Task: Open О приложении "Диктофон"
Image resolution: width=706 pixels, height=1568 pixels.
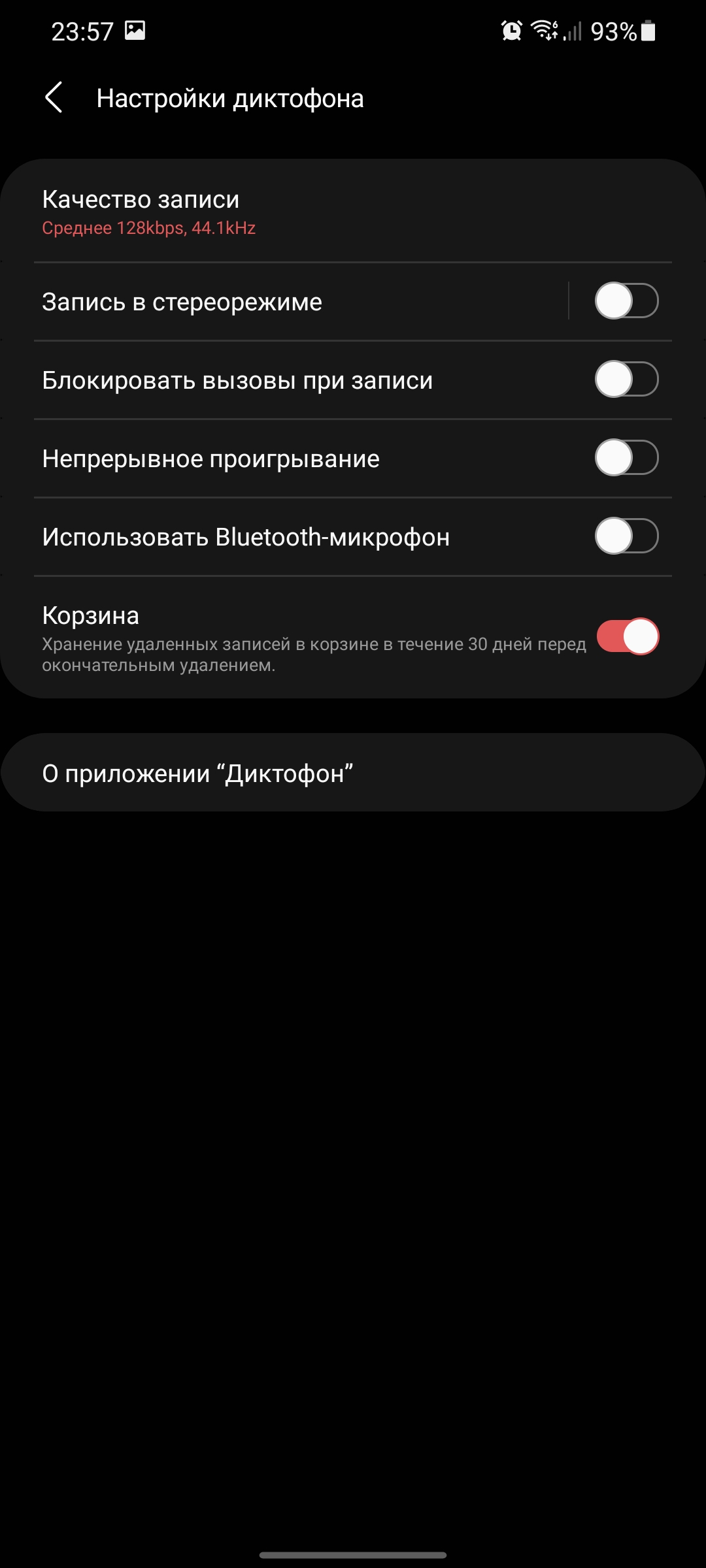Action: pos(353,773)
